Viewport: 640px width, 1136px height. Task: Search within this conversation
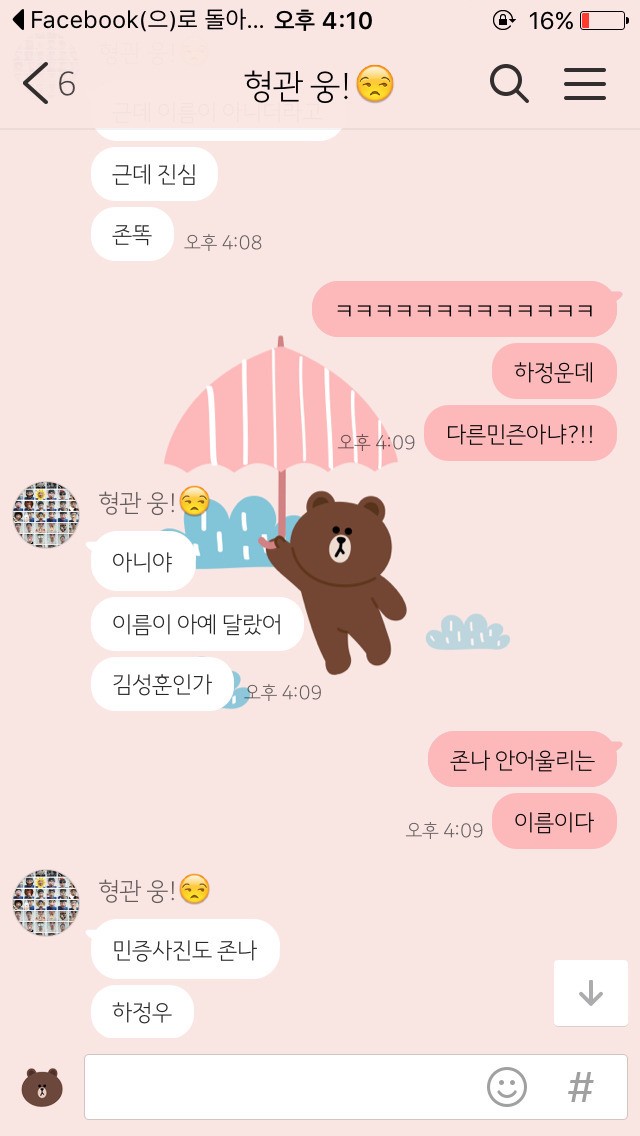pos(509,84)
